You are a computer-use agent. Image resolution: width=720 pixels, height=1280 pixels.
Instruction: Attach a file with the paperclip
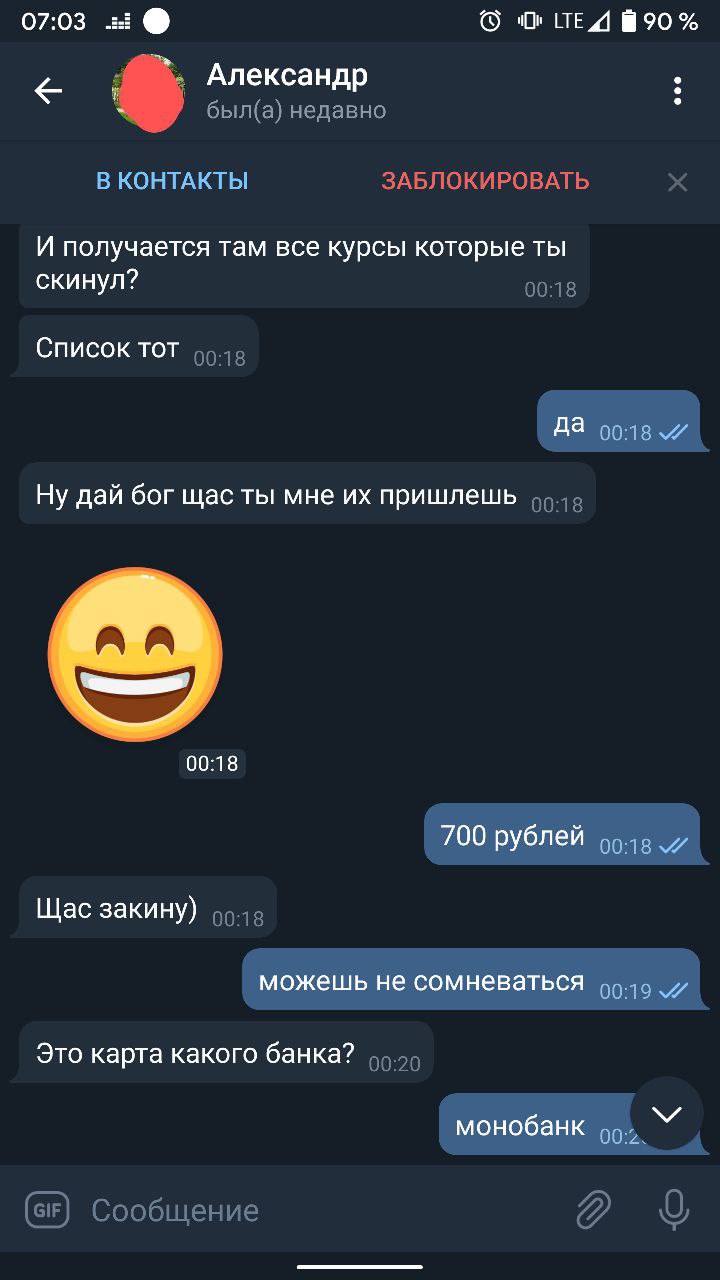[x=593, y=1210]
